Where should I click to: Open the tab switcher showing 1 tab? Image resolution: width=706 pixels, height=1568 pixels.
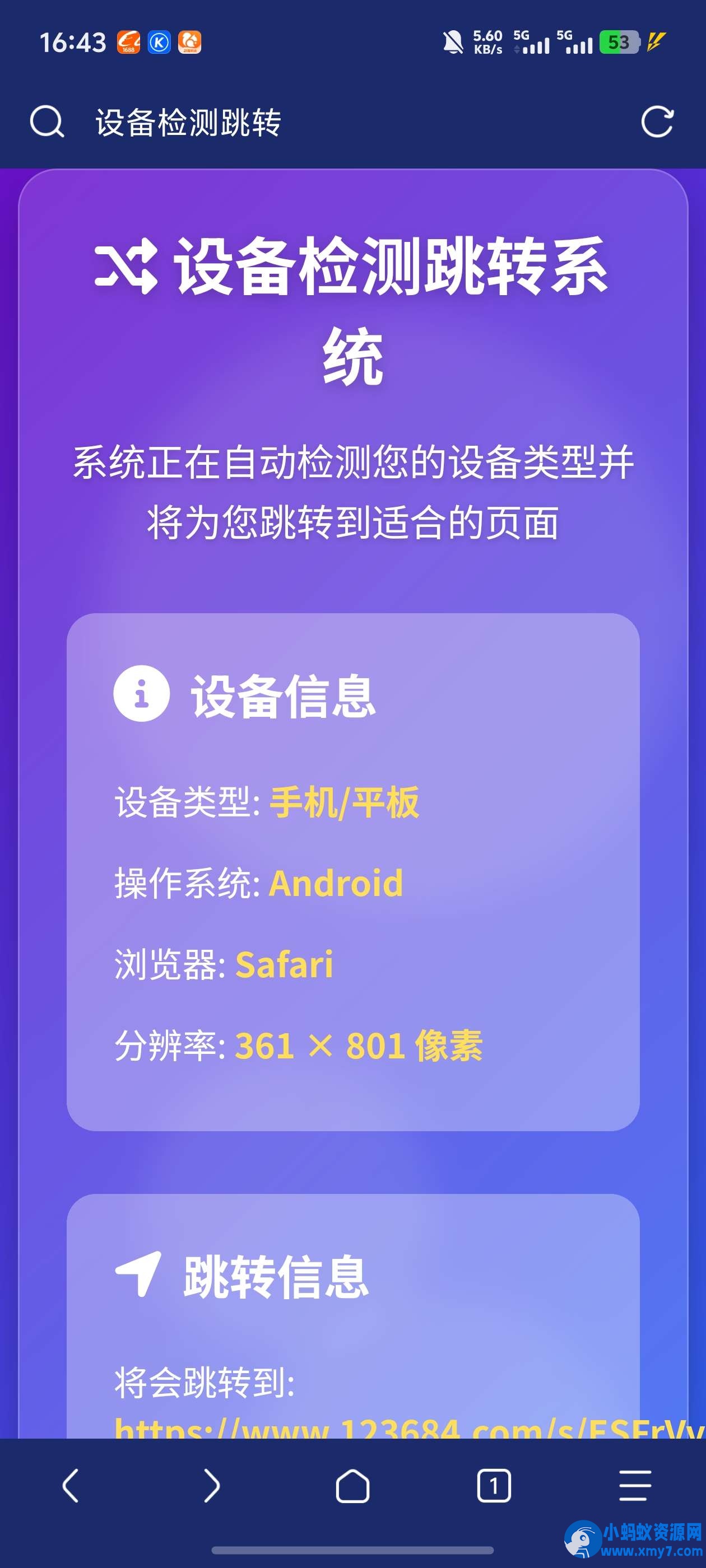(x=494, y=1486)
